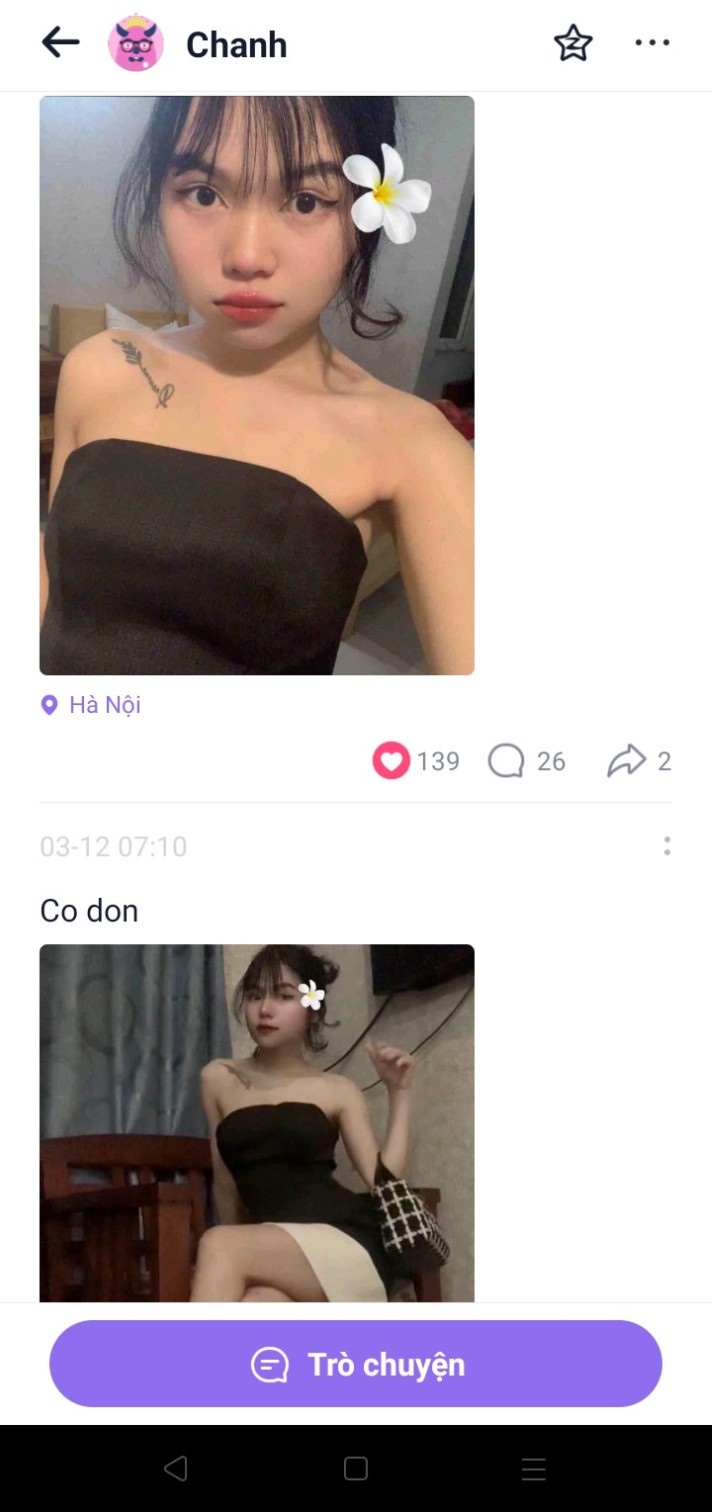Screen dimensions: 712x1512
Task: Open Chanh's profile avatar
Action: point(136,44)
